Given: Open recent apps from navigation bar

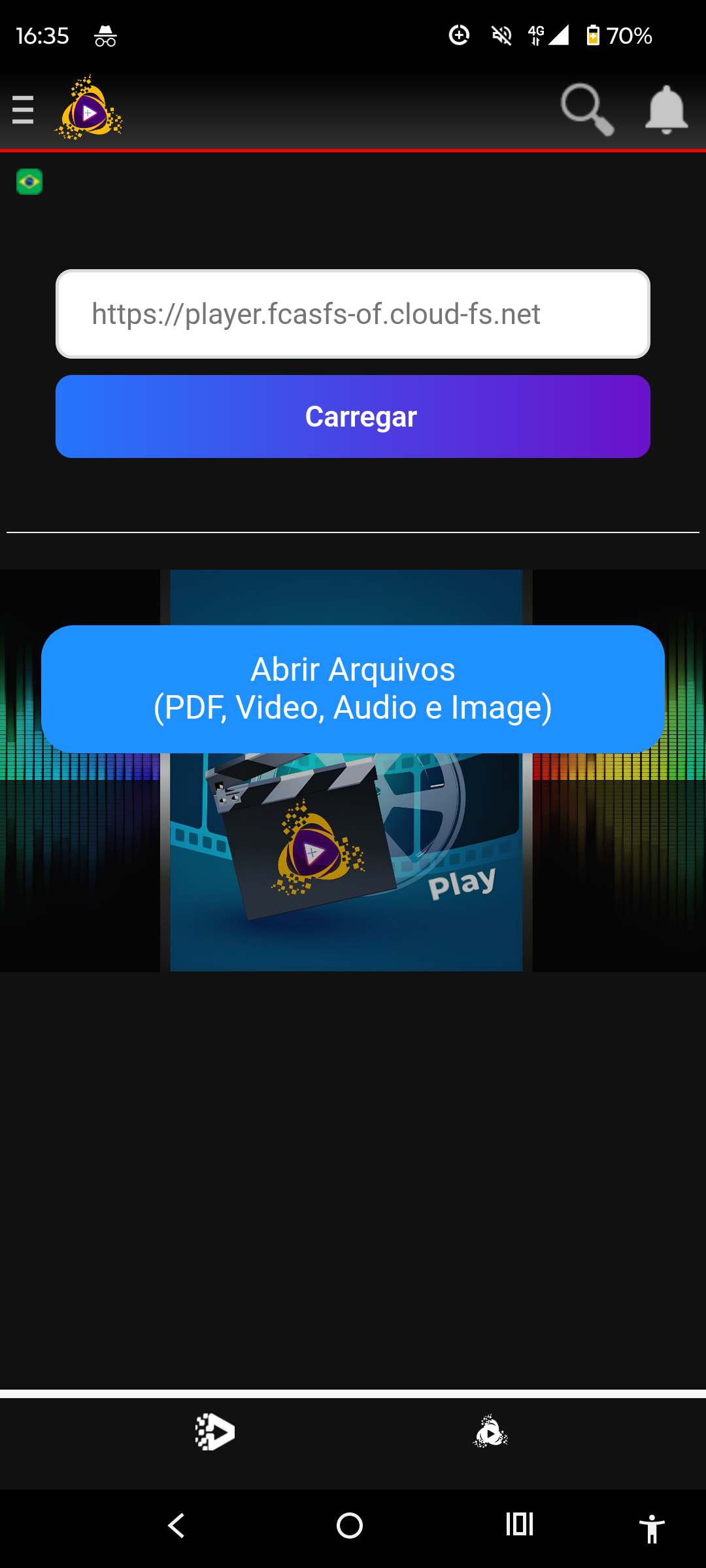Looking at the screenshot, I should (520, 1524).
